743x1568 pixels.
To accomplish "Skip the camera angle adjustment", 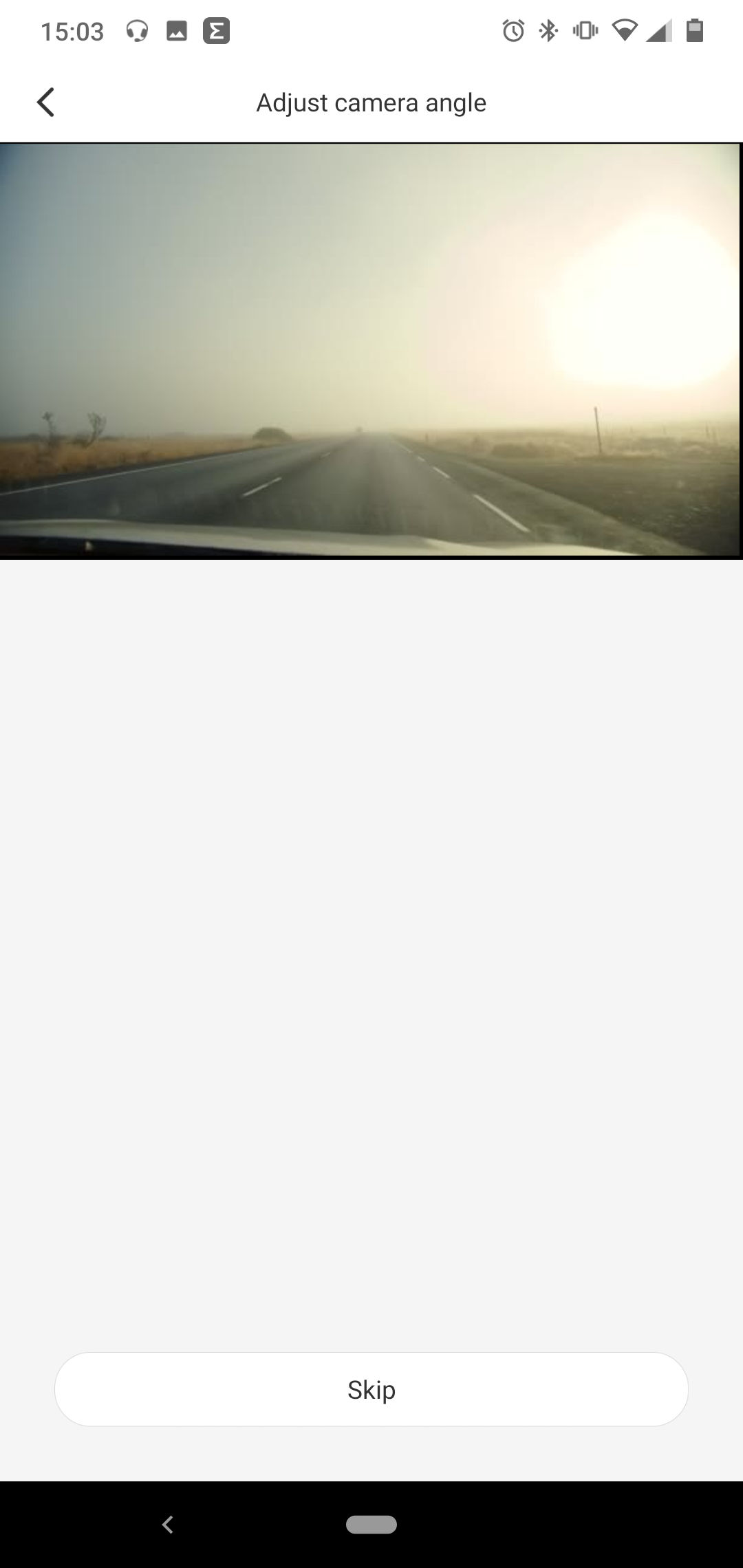I will click(371, 1389).
